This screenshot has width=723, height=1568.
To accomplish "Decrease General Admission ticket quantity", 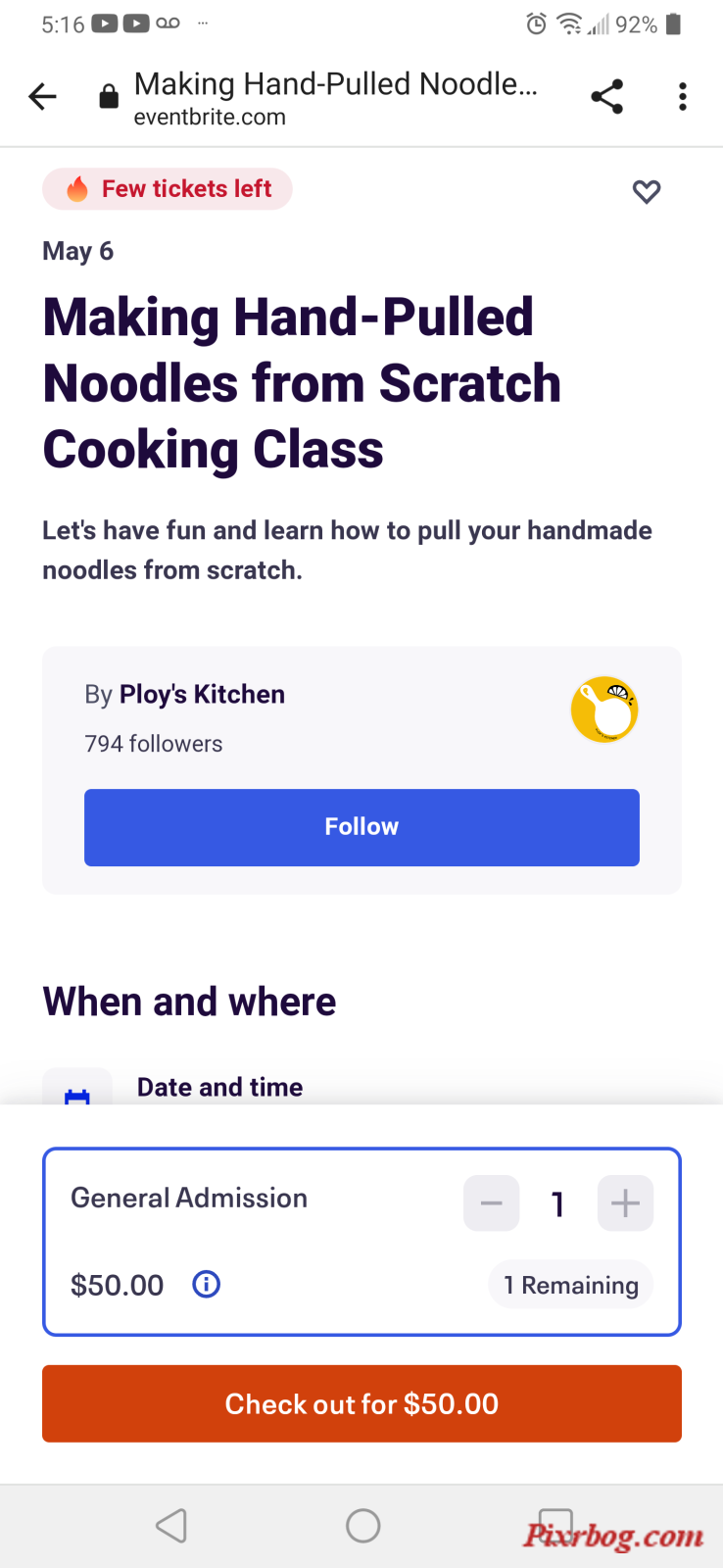I will pyautogui.click(x=492, y=1202).
